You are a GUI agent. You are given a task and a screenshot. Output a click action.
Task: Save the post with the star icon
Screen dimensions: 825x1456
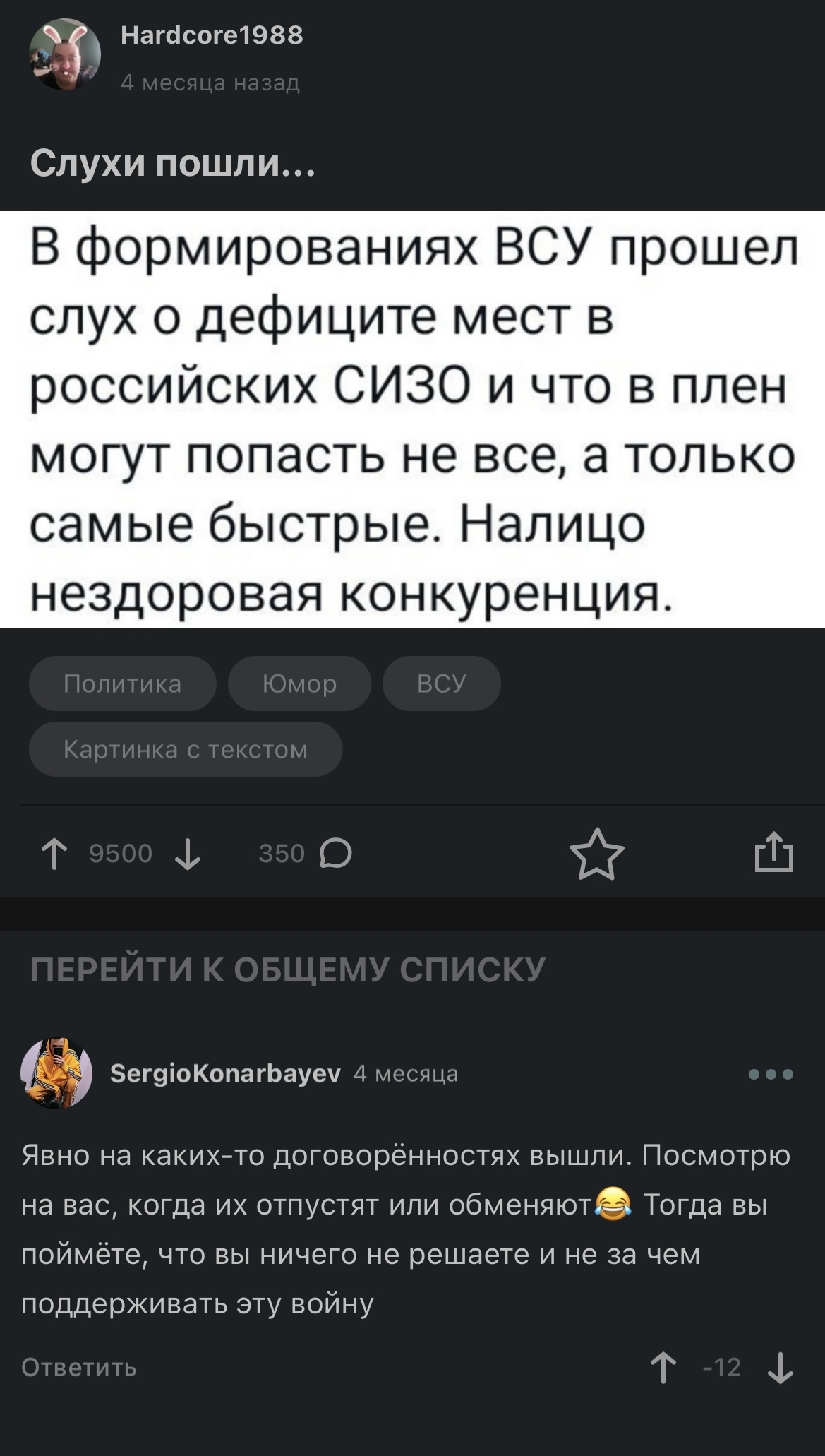coord(597,854)
